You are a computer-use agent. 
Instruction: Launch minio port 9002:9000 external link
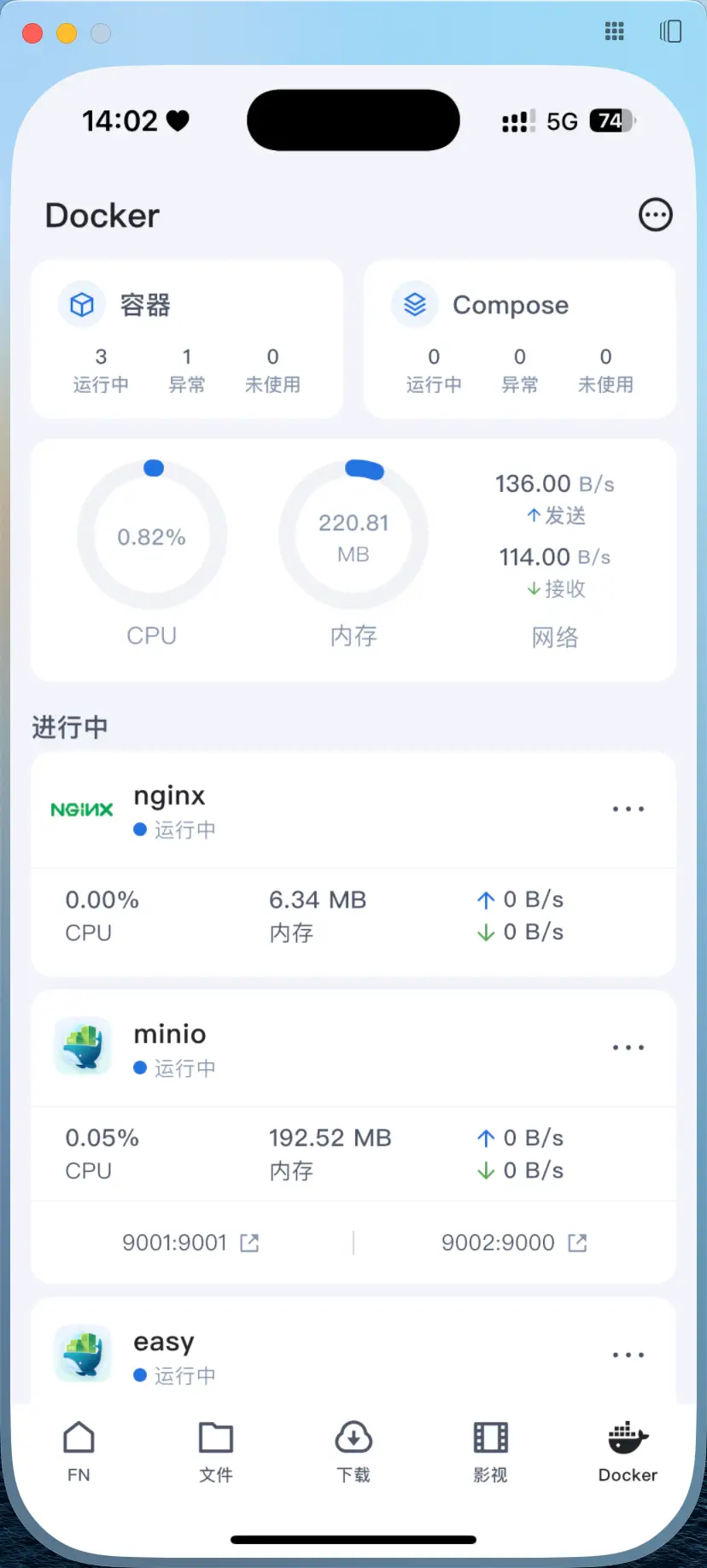click(576, 1243)
